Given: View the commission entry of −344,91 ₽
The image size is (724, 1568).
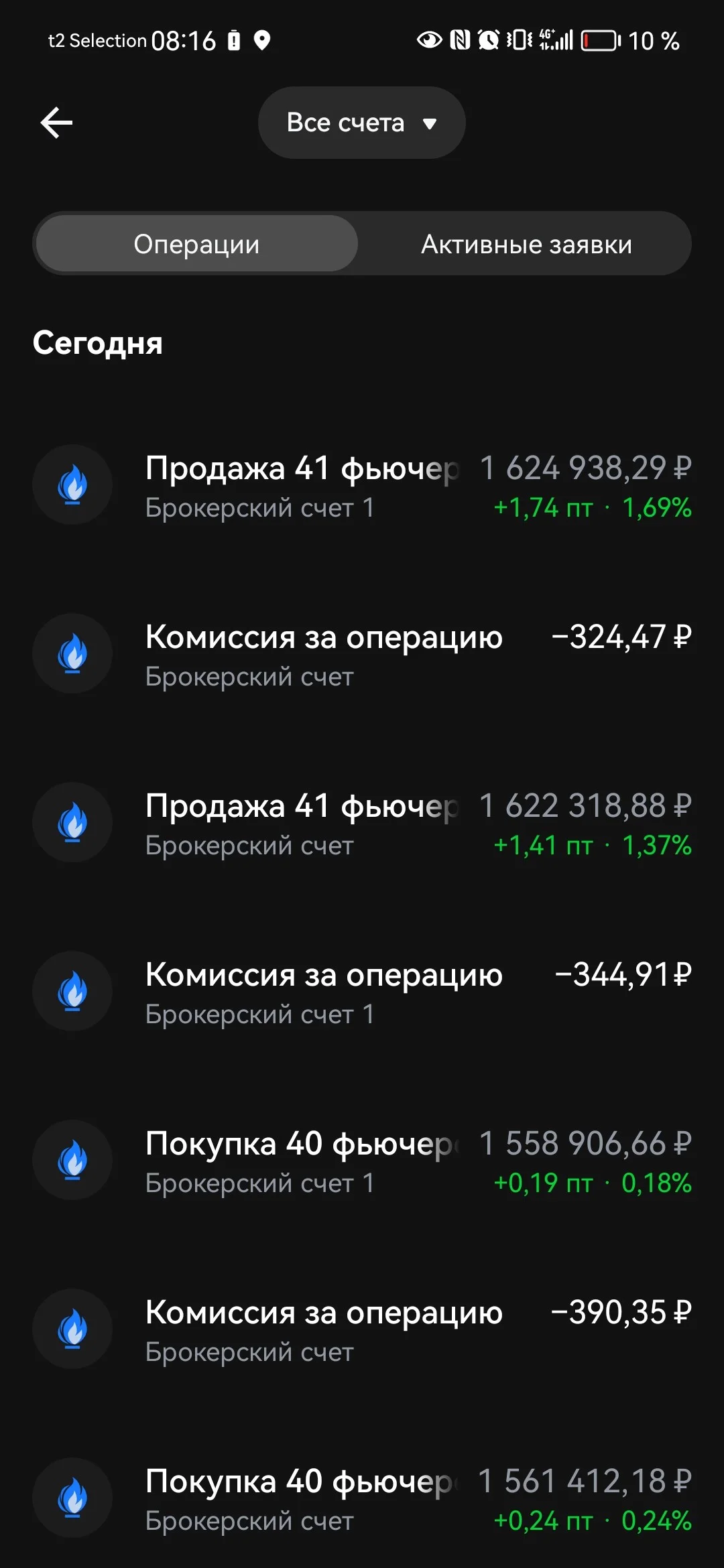Looking at the screenshot, I should 362,992.
